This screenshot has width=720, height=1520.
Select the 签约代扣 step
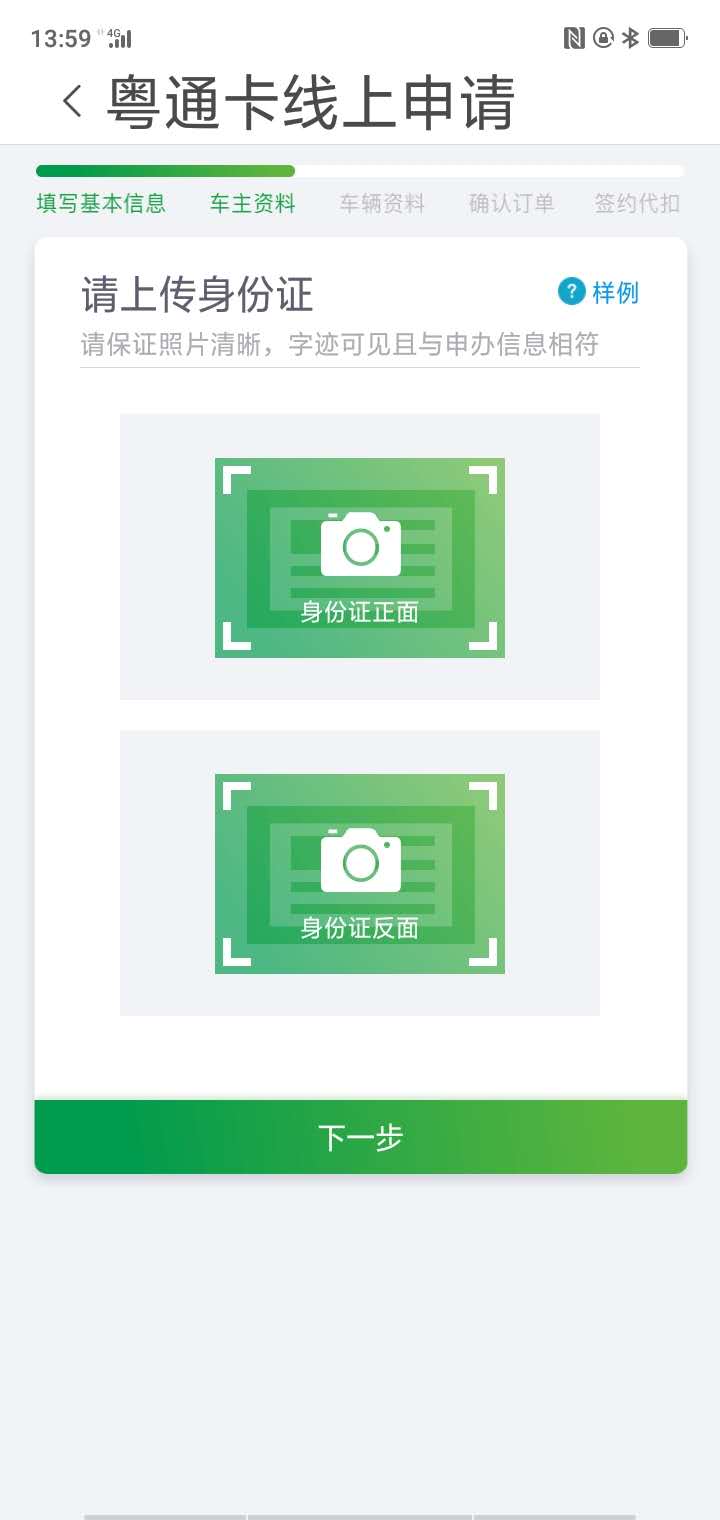point(636,202)
